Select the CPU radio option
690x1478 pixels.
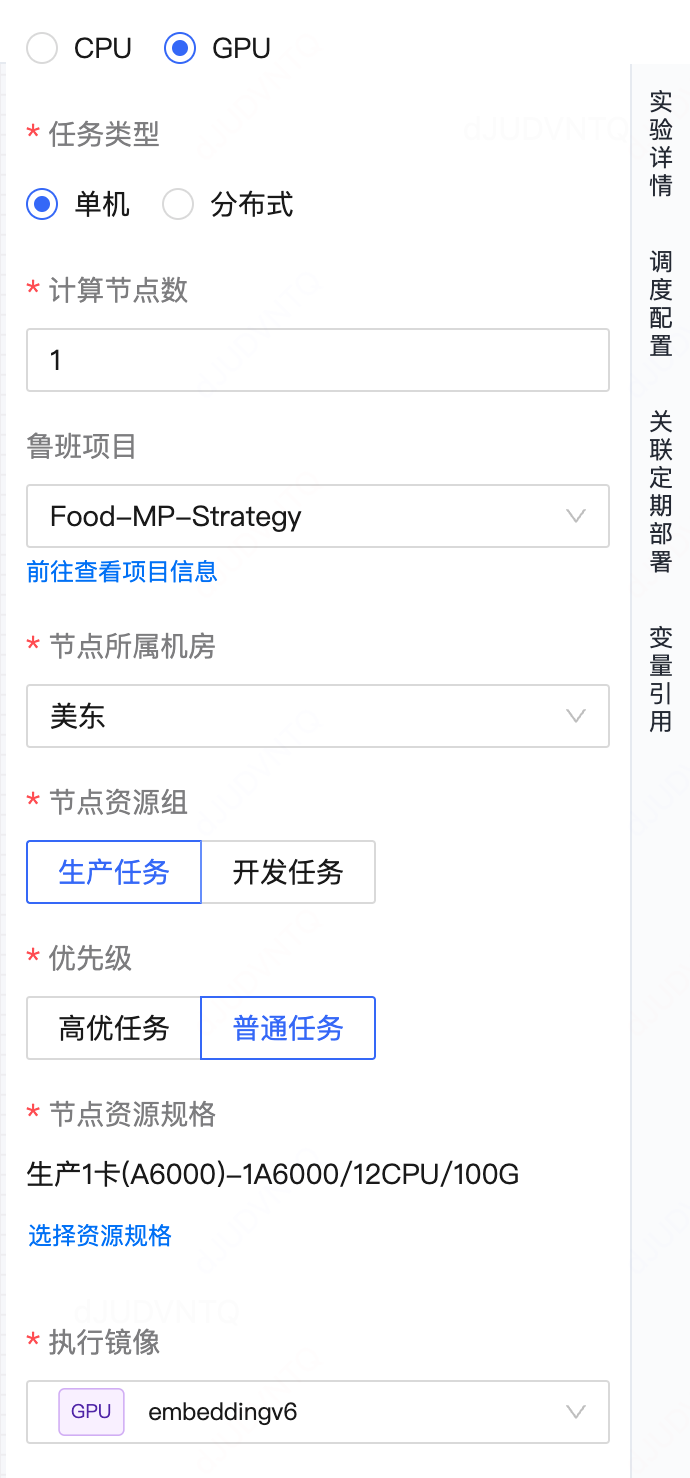[x=42, y=48]
